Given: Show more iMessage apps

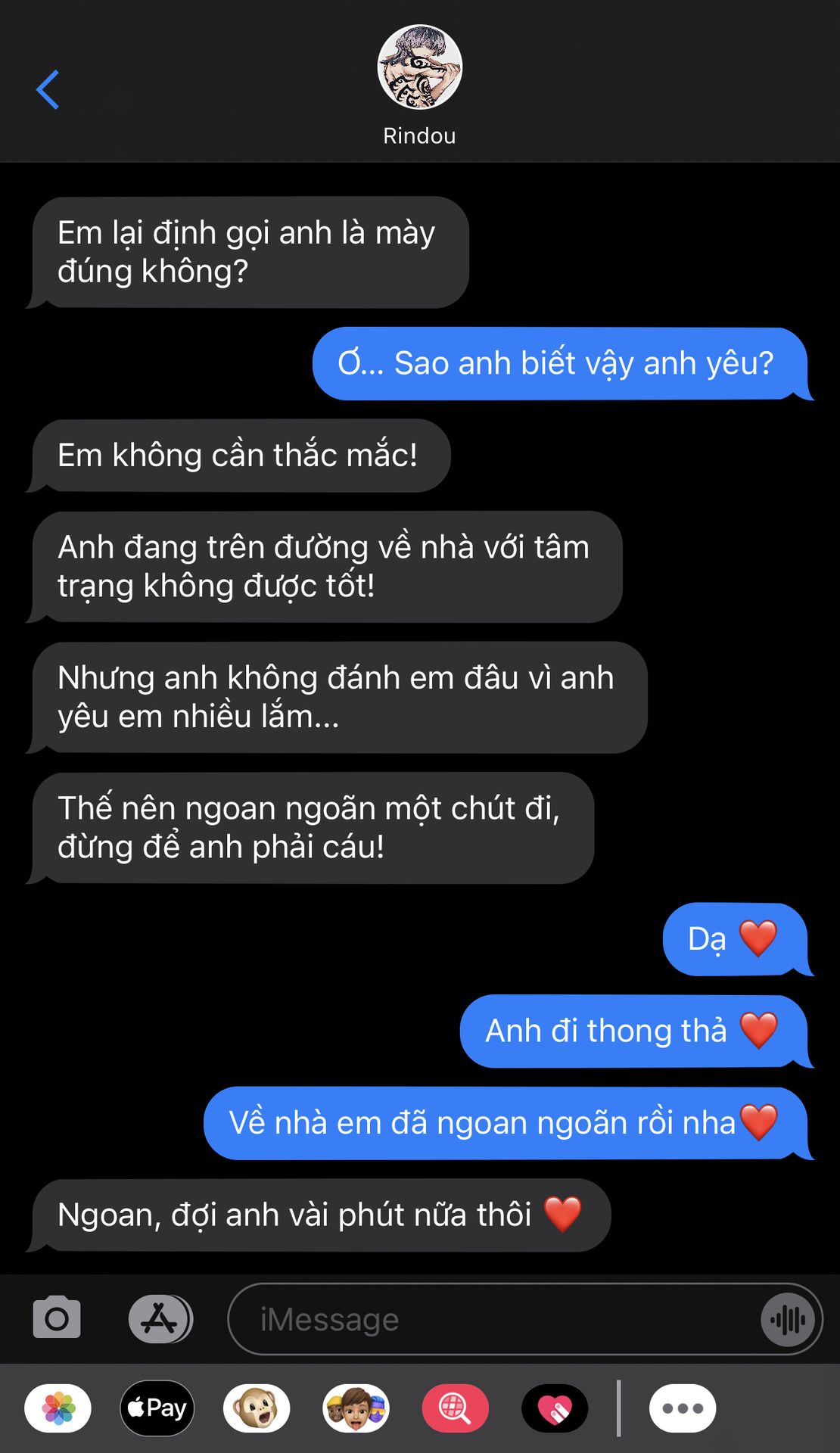Looking at the screenshot, I should (x=682, y=1408).
